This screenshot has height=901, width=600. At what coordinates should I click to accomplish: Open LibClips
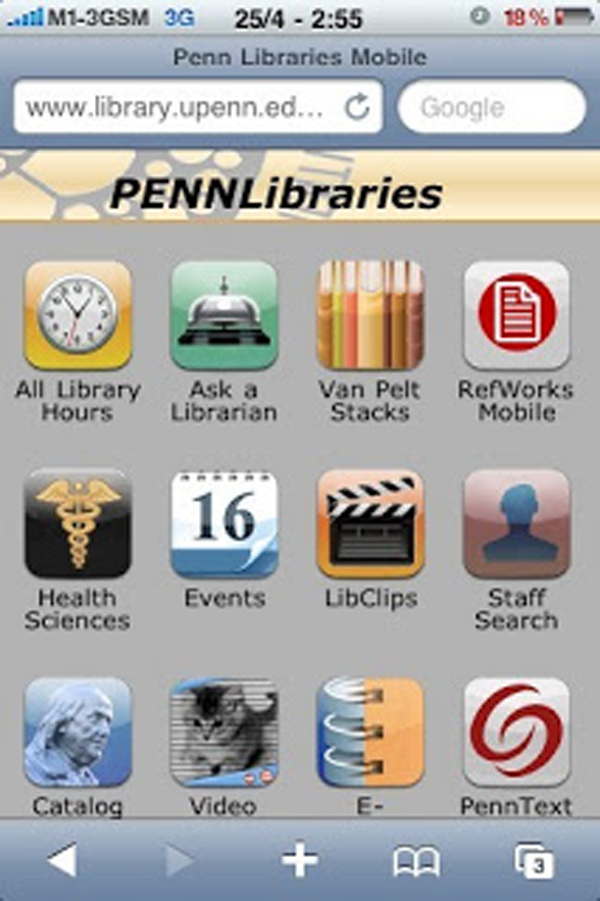[x=370, y=525]
